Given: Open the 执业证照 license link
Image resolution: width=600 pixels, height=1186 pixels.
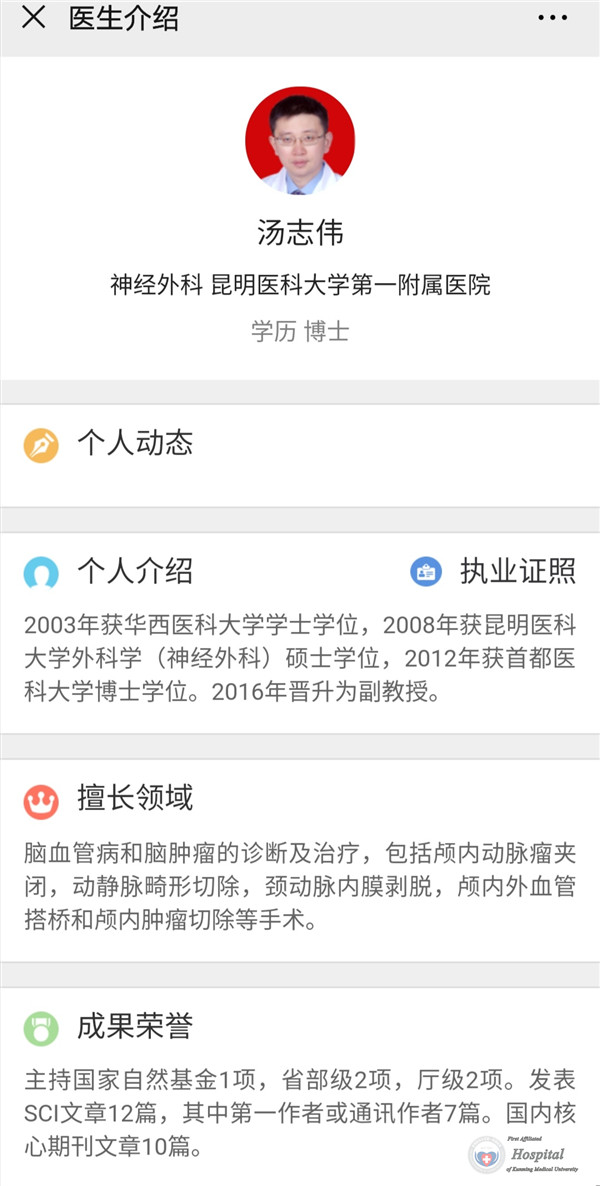Looking at the screenshot, I should 495,571.
